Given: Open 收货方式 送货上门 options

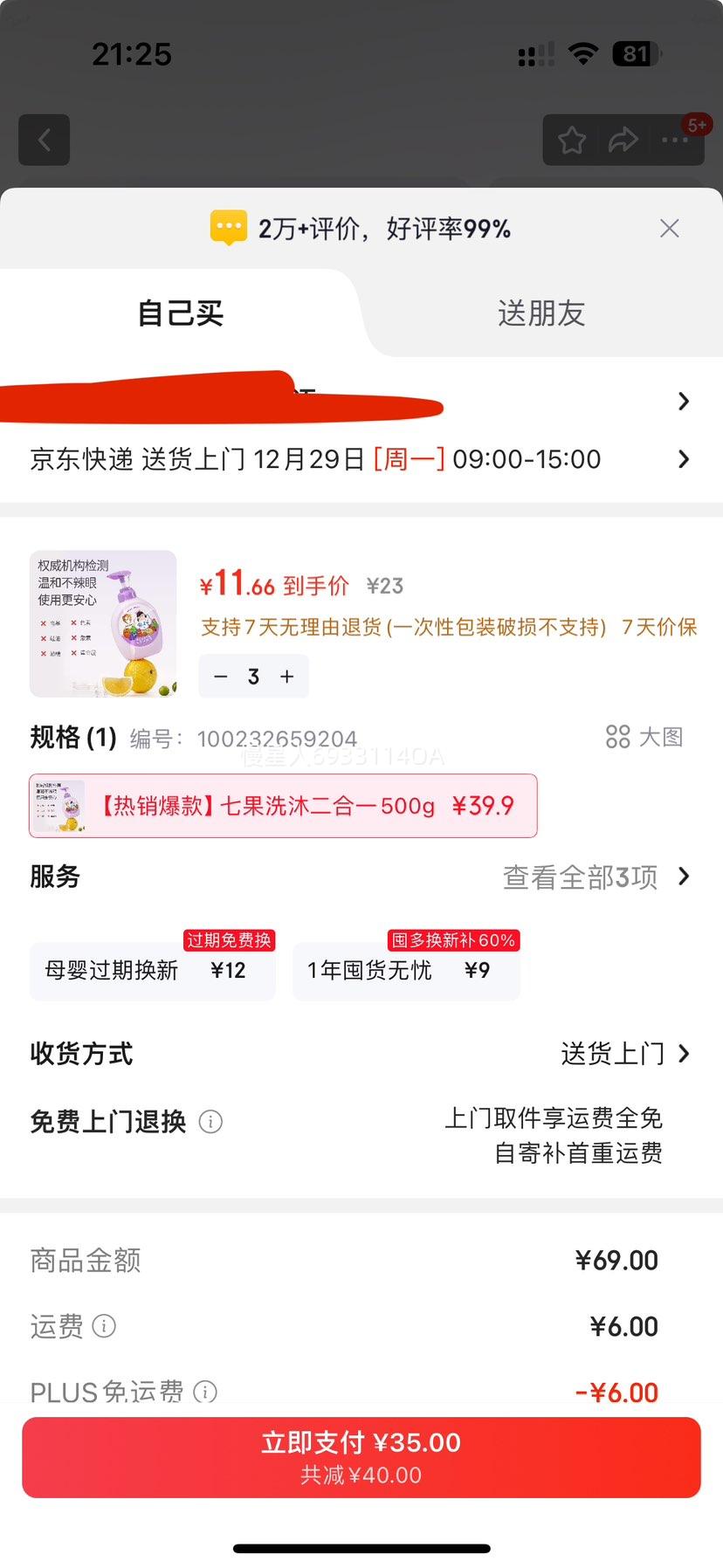Looking at the screenshot, I should [x=611, y=1054].
